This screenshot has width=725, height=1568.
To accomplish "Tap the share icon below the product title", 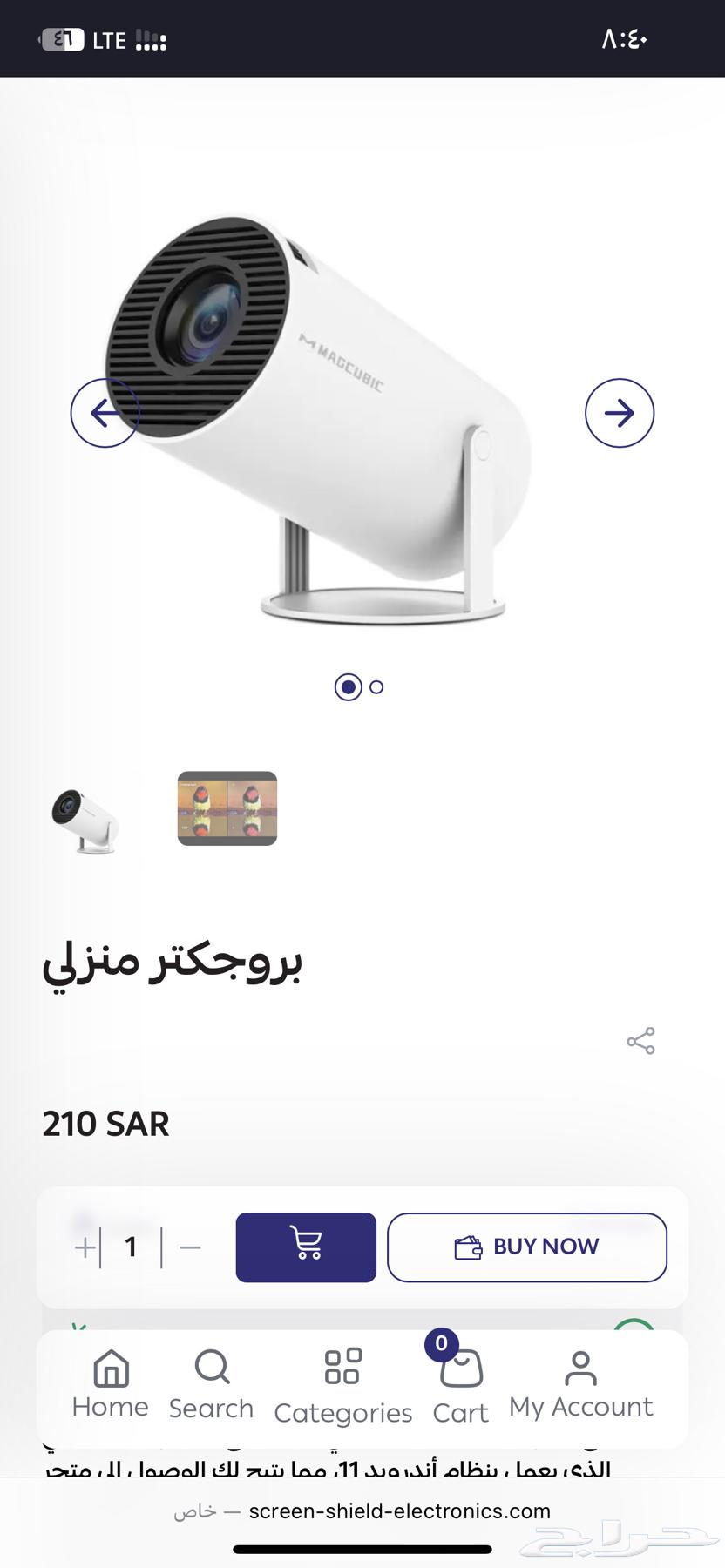I will click(641, 1039).
